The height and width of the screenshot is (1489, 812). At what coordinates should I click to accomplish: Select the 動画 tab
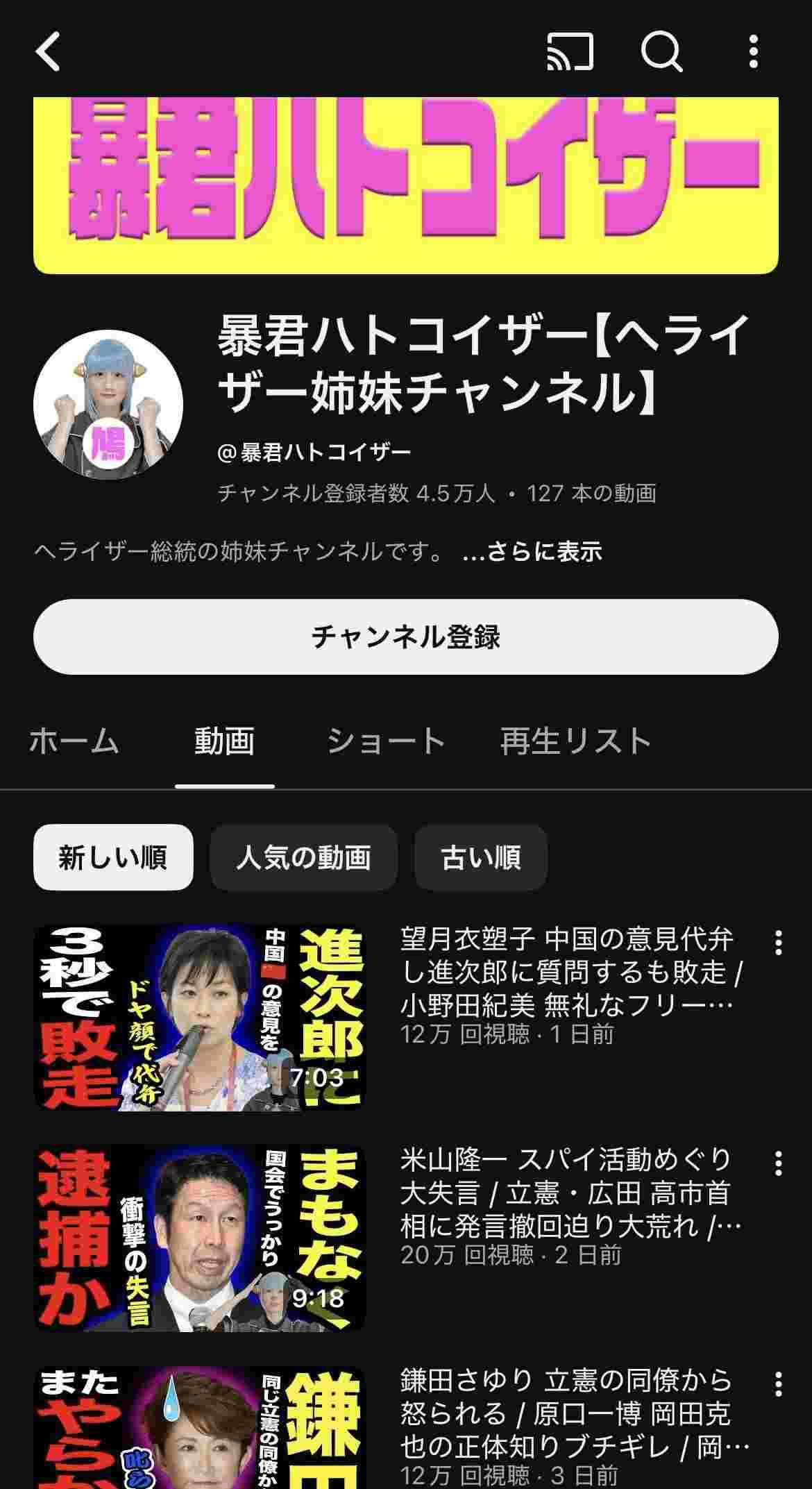[224, 741]
